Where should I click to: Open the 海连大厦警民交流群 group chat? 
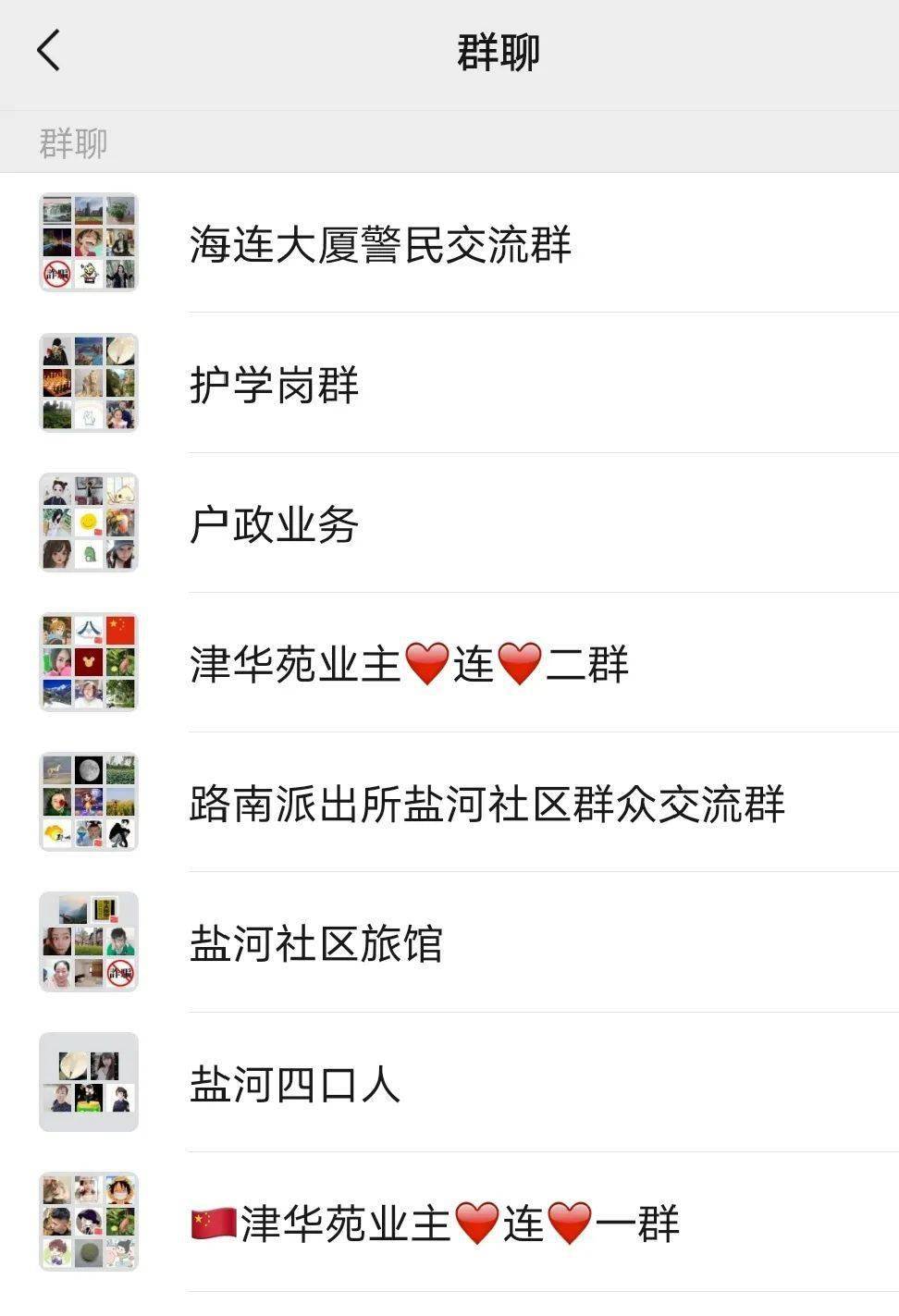pos(380,244)
